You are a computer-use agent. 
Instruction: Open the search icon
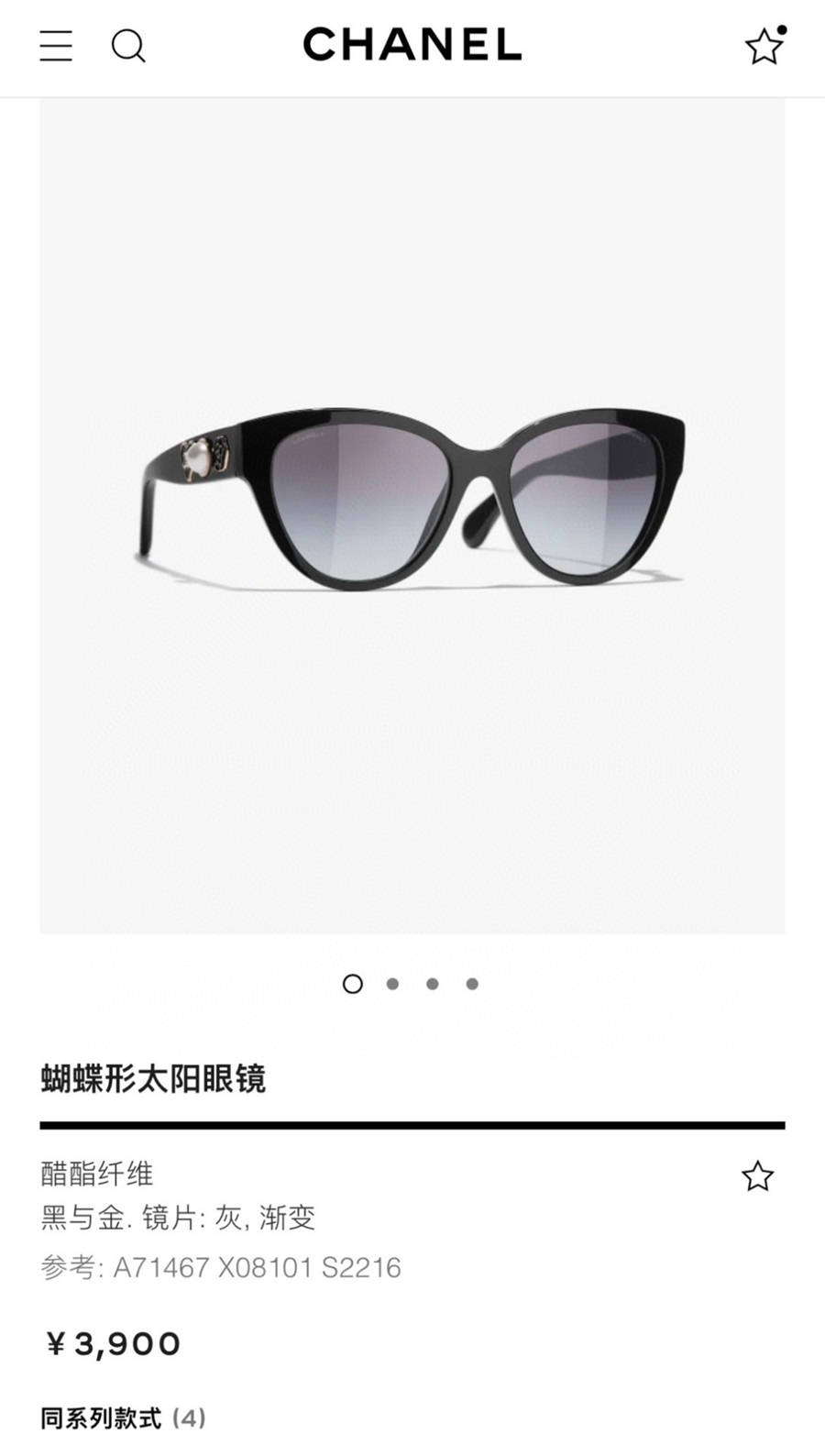point(128,45)
